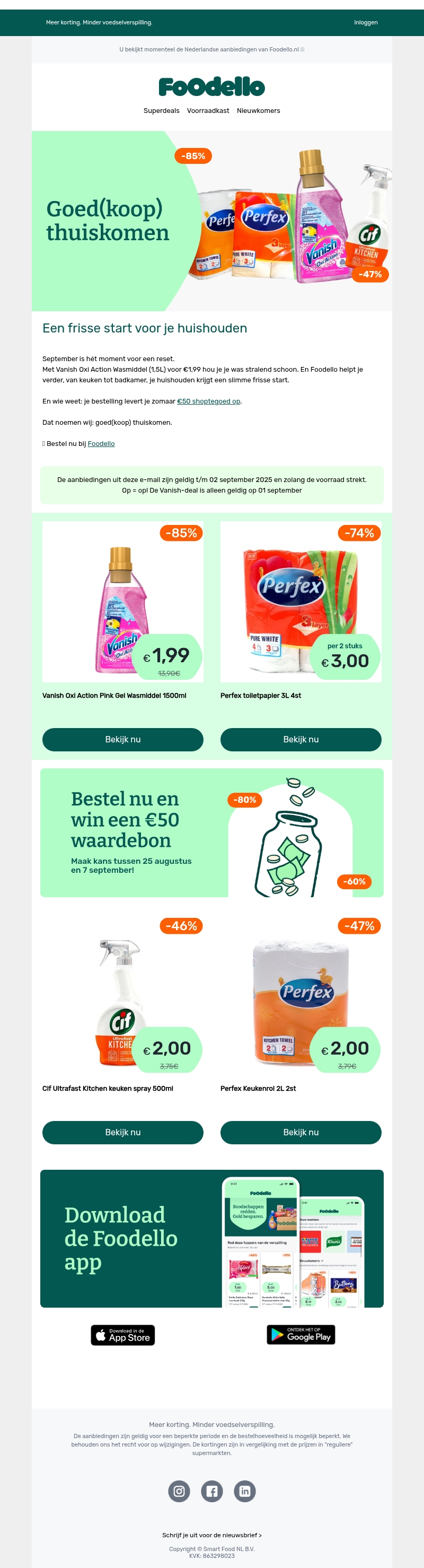Open Foodello's Instagram page
This screenshot has width=424, height=1568.
[179, 1491]
